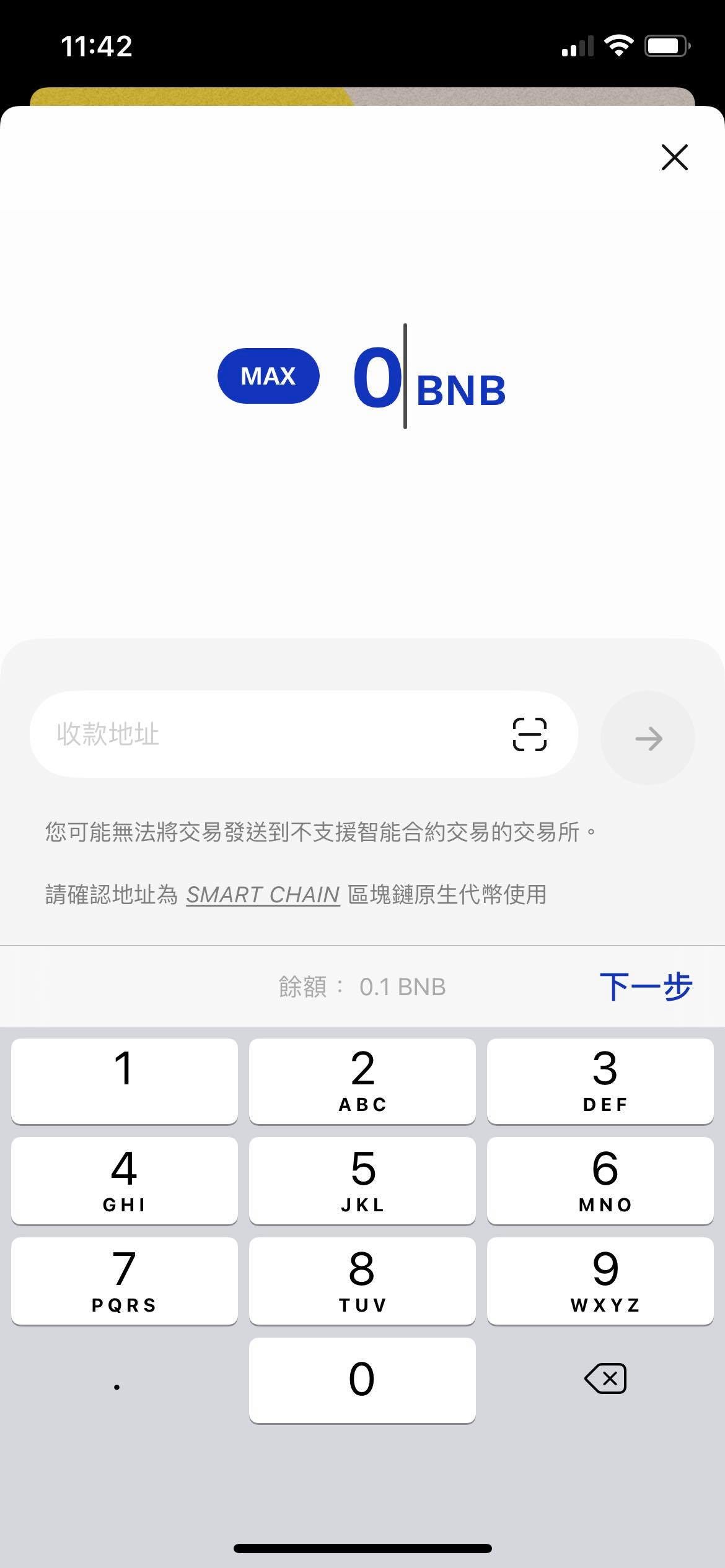Screen dimensions: 725x1568
Task: Enter digit 1 on the keypad
Action: [x=125, y=1081]
